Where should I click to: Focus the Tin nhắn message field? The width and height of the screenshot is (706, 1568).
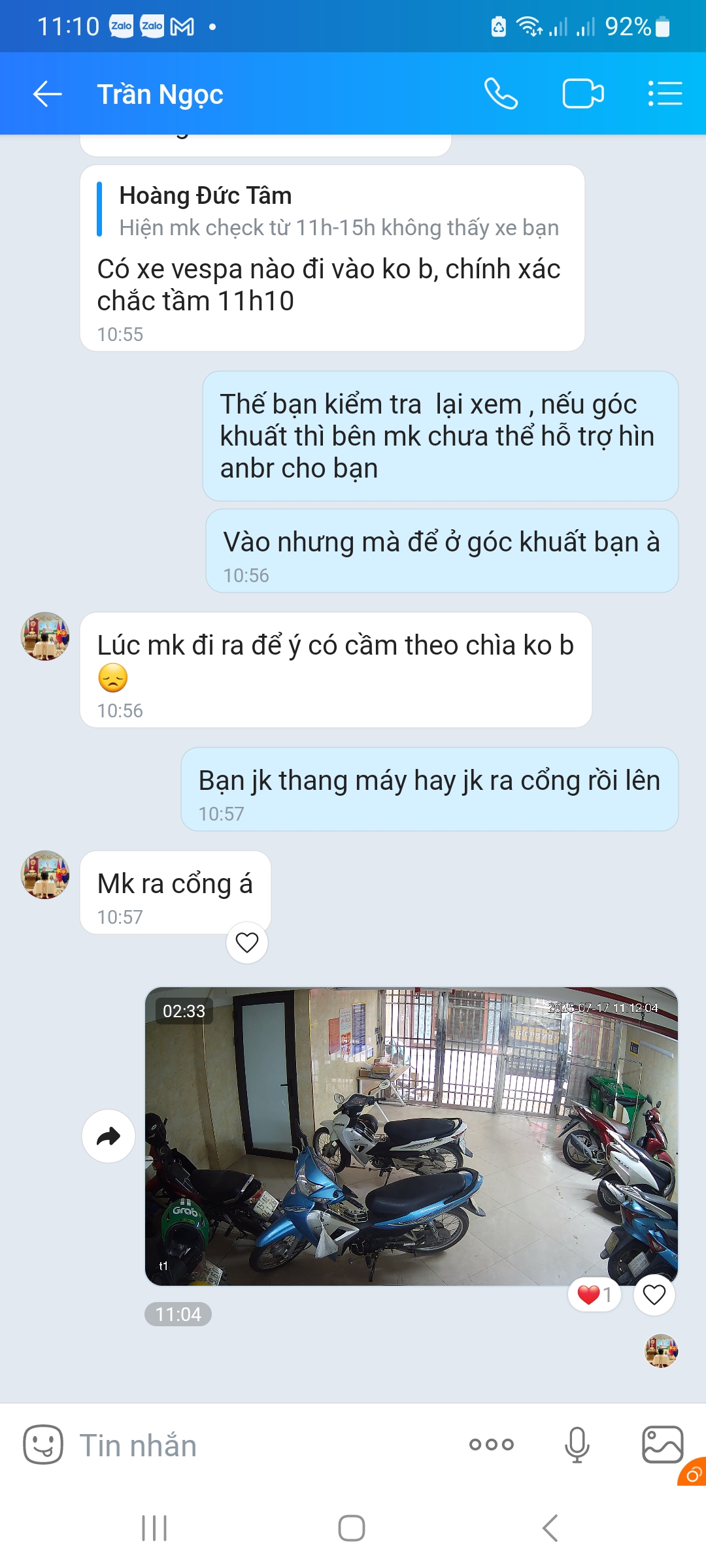coord(261,1445)
